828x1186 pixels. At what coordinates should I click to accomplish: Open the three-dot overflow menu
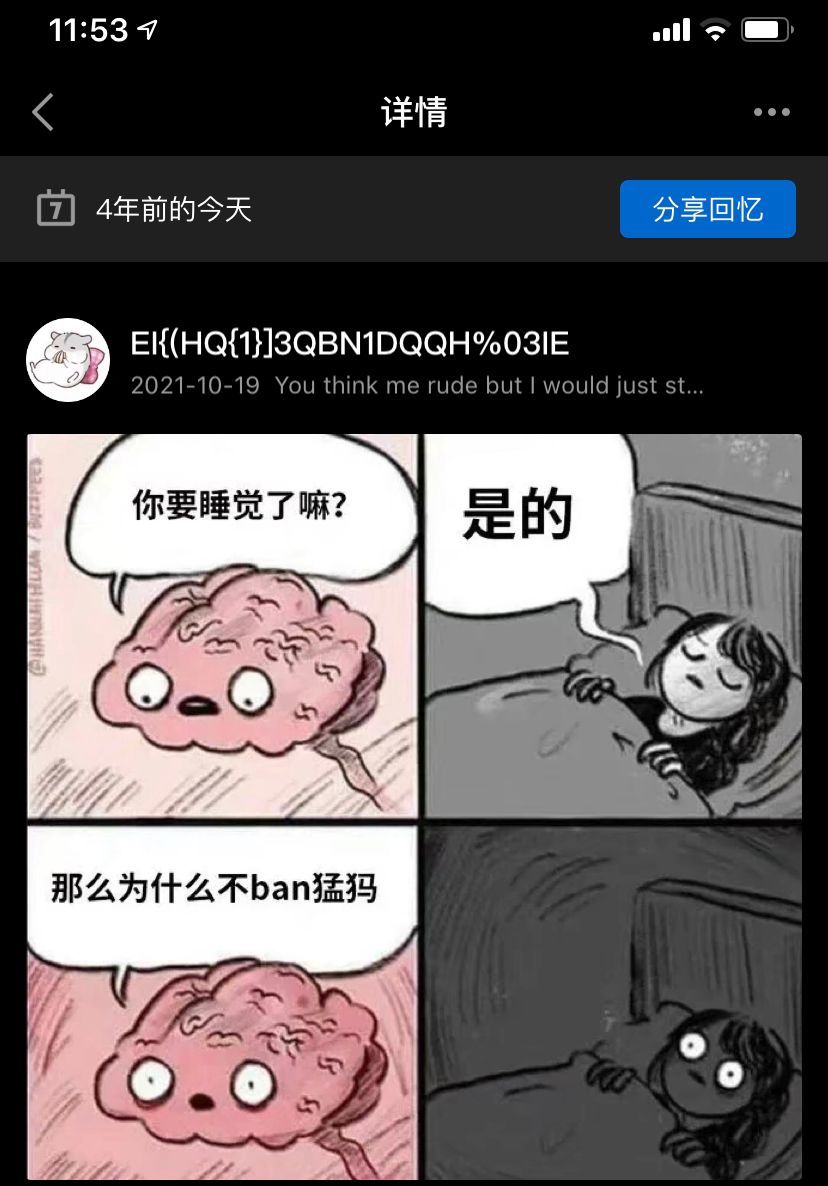pyautogui.click(x=771, y=112)
